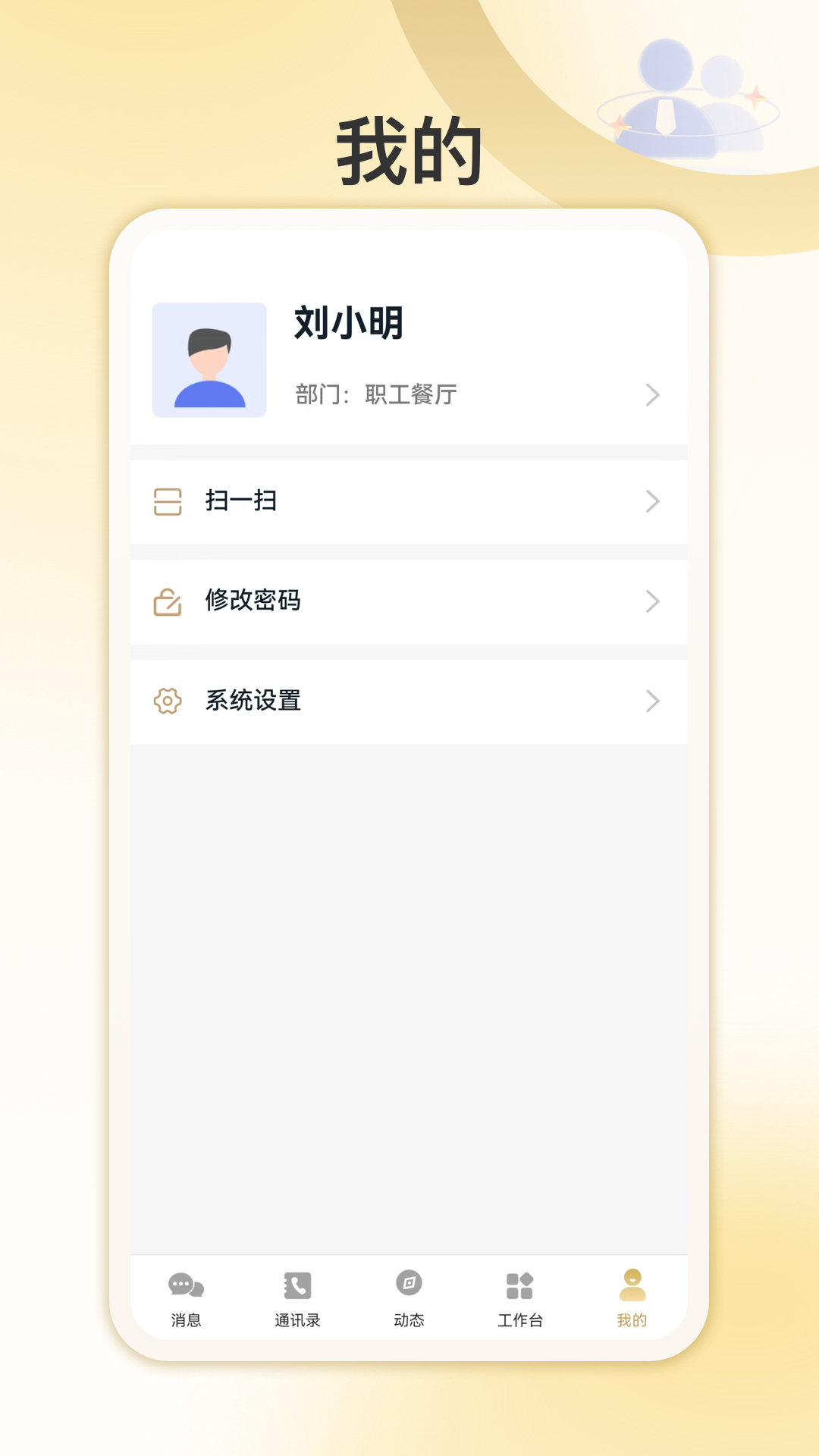Open 扫一扫 via its right chevron
The height and width of the screenshot is (1456, 819).
652,501
